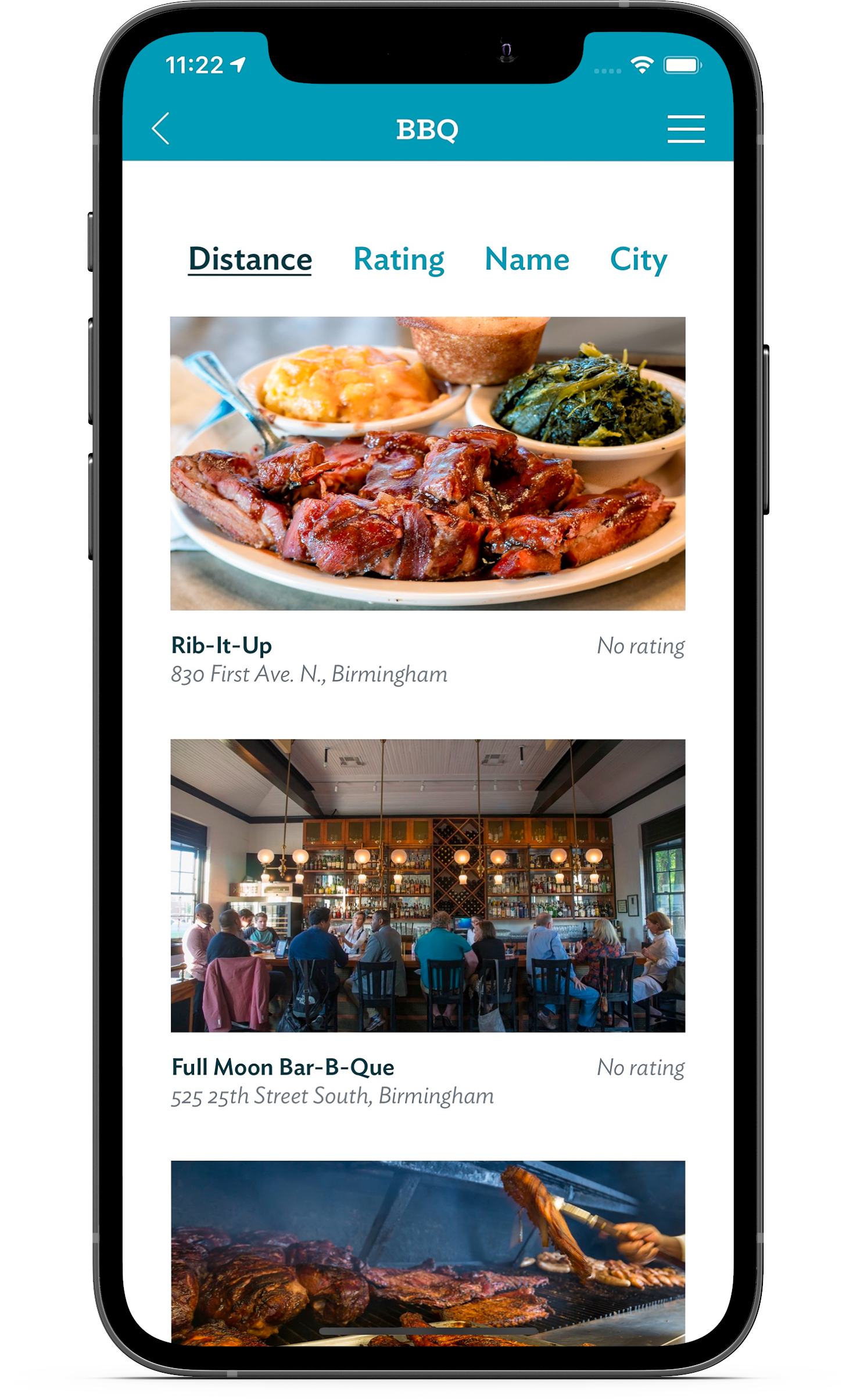Sort the list by Distance
The width and height of the screenshot is (860, 1400).
(x=250, y=259)
